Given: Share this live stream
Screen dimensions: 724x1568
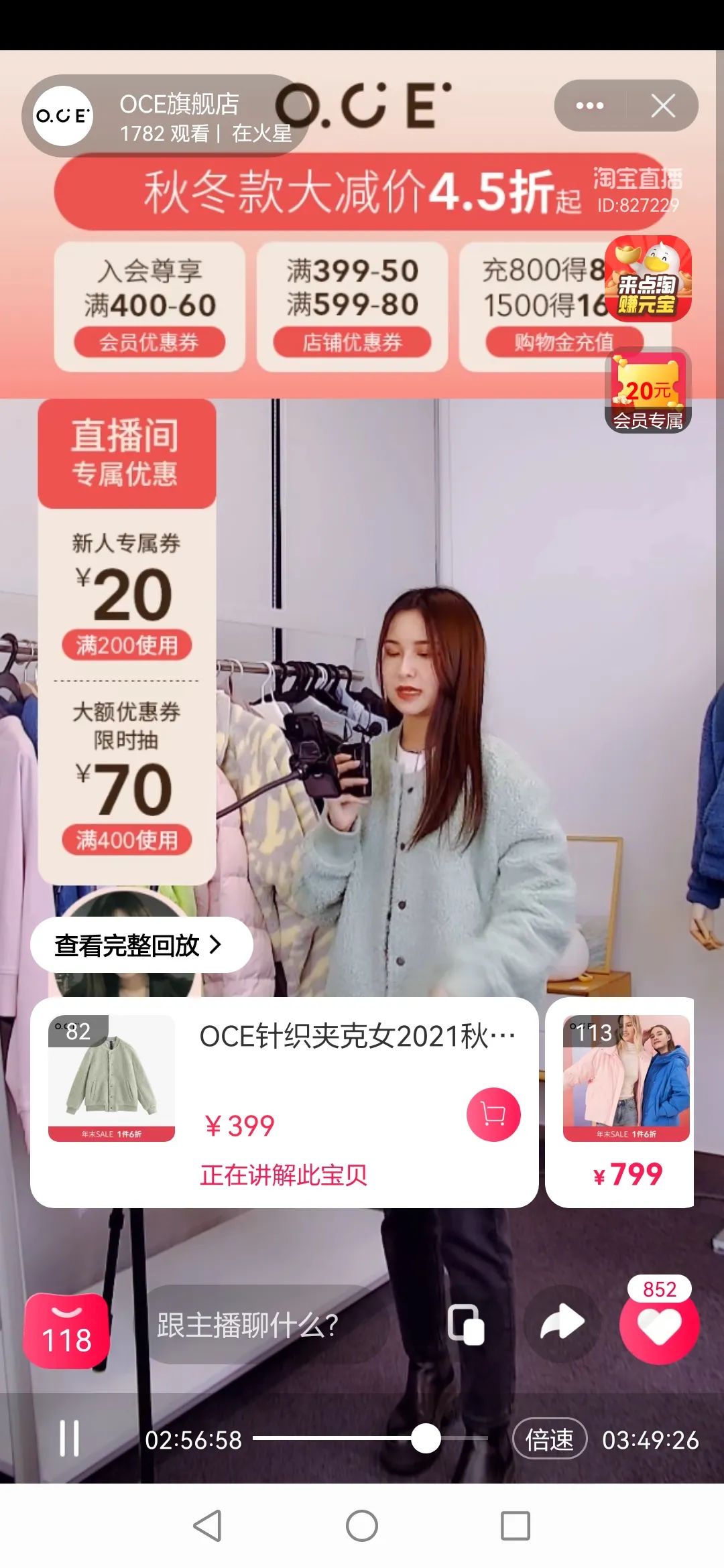Looking at the screenshot, I should [562, 1323].
